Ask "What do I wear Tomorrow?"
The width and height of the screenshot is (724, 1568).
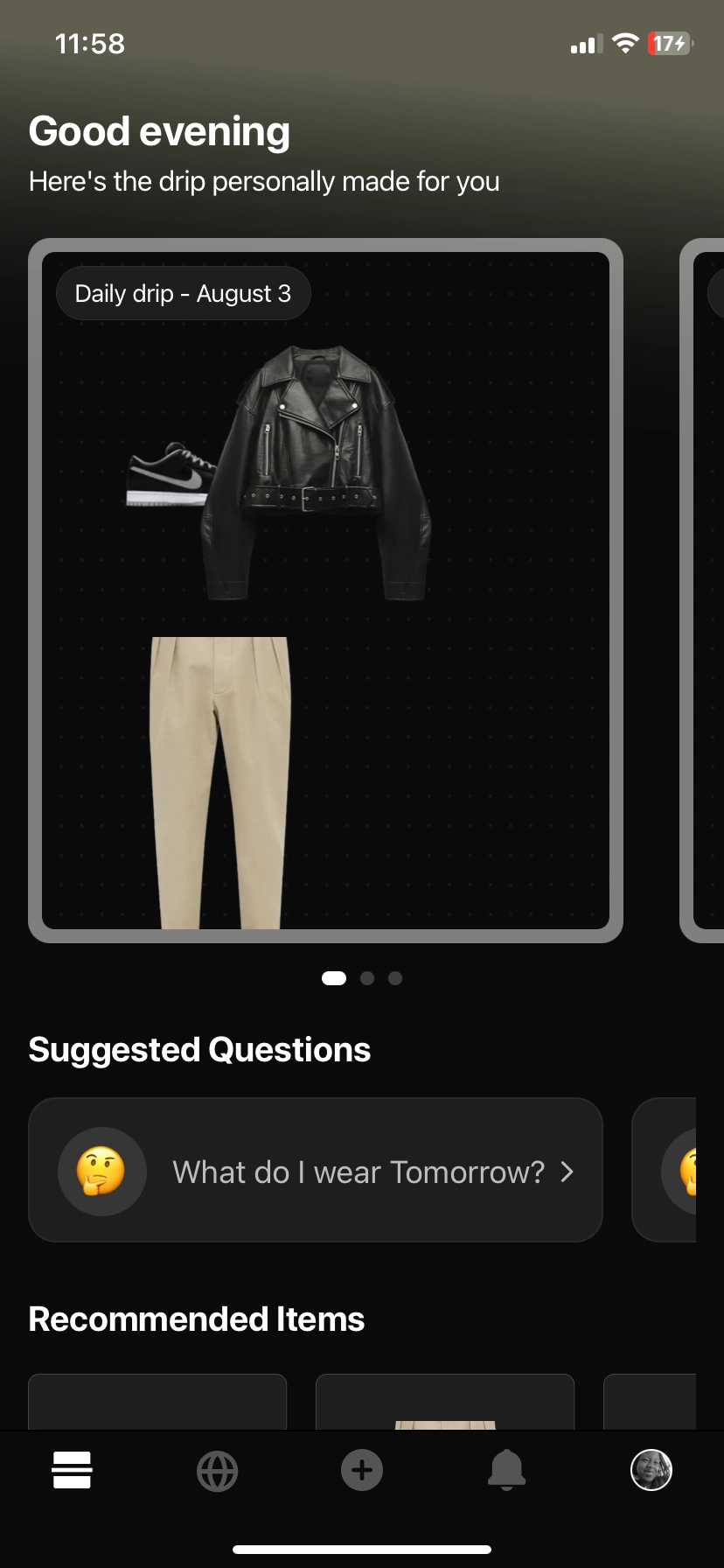tap(316, 1170)
